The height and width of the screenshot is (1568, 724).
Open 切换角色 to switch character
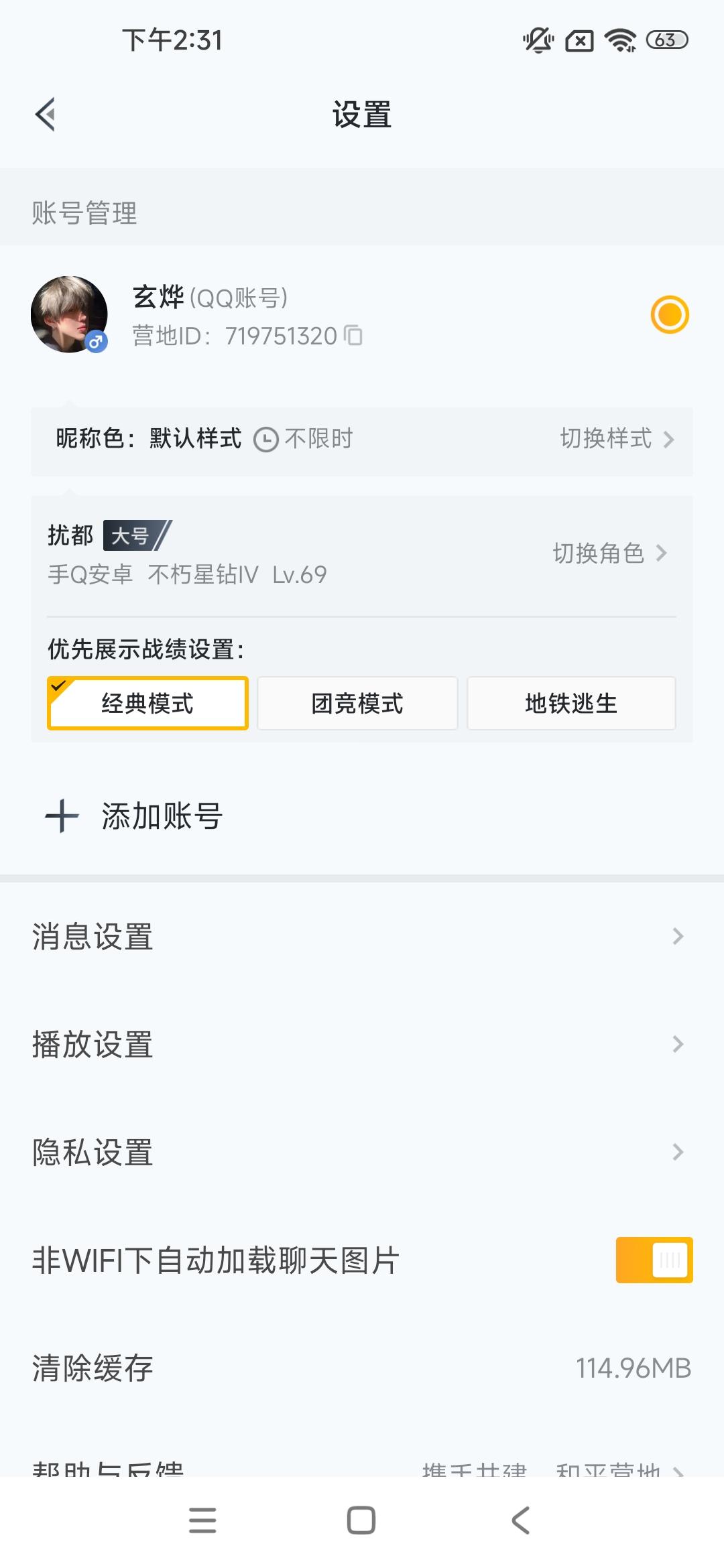click(x=599, y=554)
